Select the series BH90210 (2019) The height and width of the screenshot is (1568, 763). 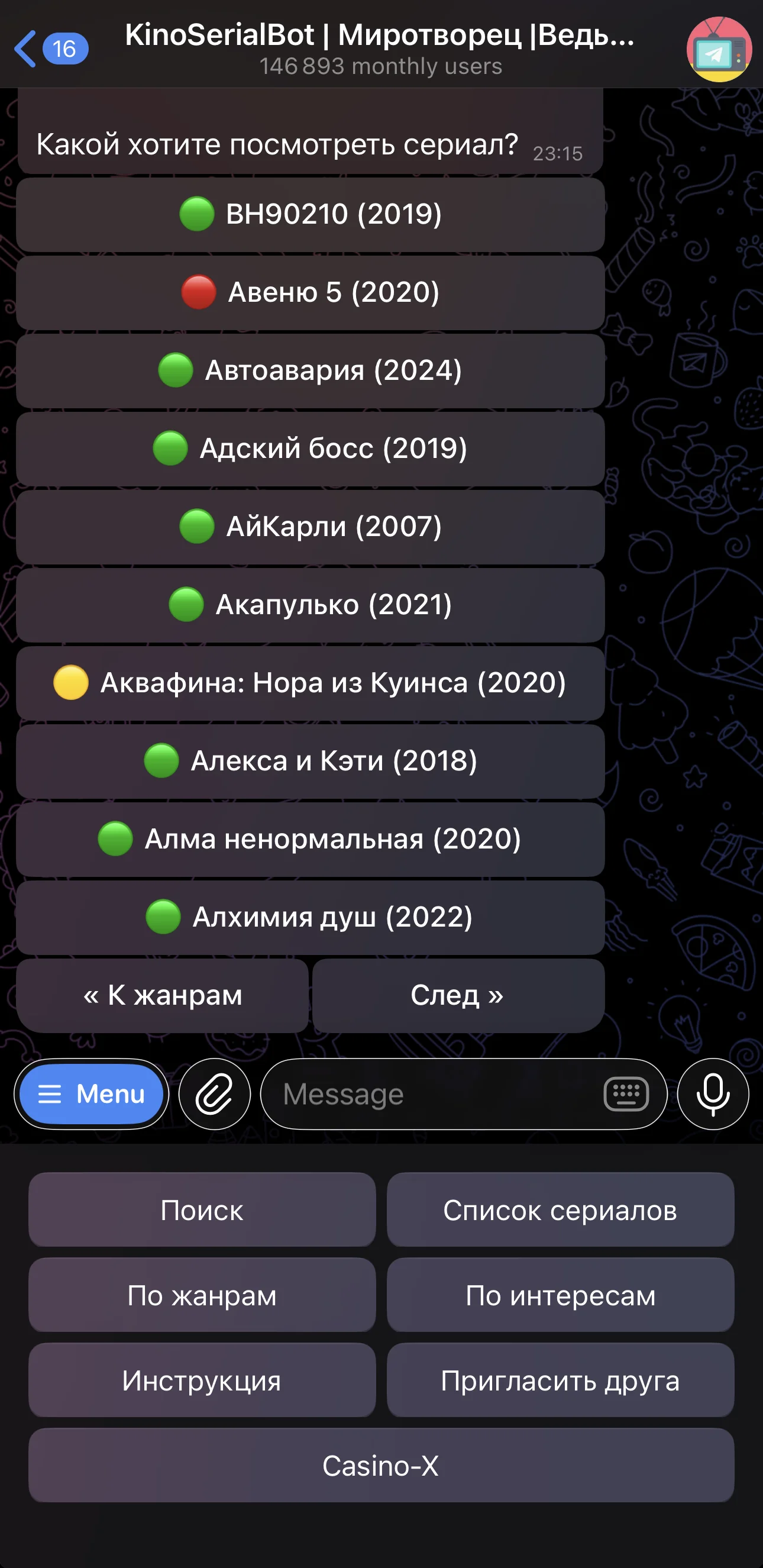tap(311, 214)
